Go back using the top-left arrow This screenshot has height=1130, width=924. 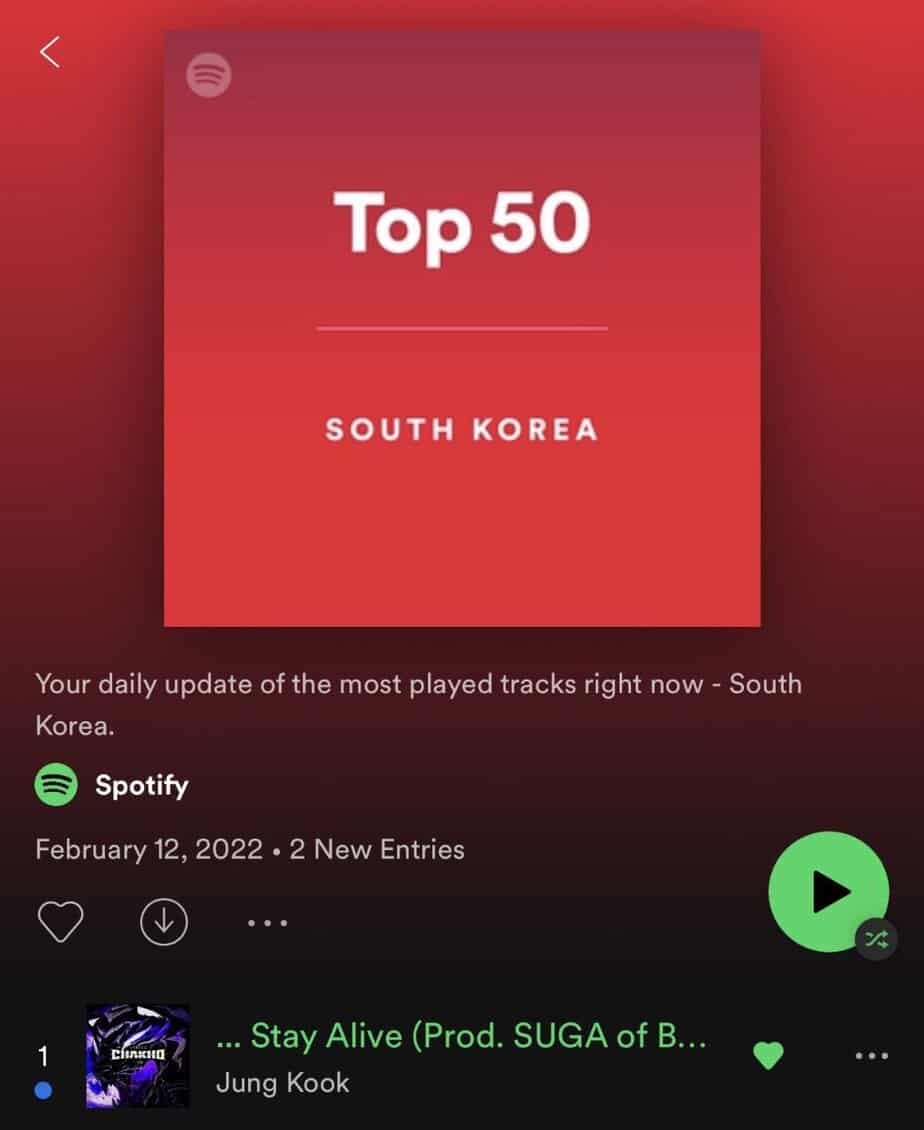[50, 52]
